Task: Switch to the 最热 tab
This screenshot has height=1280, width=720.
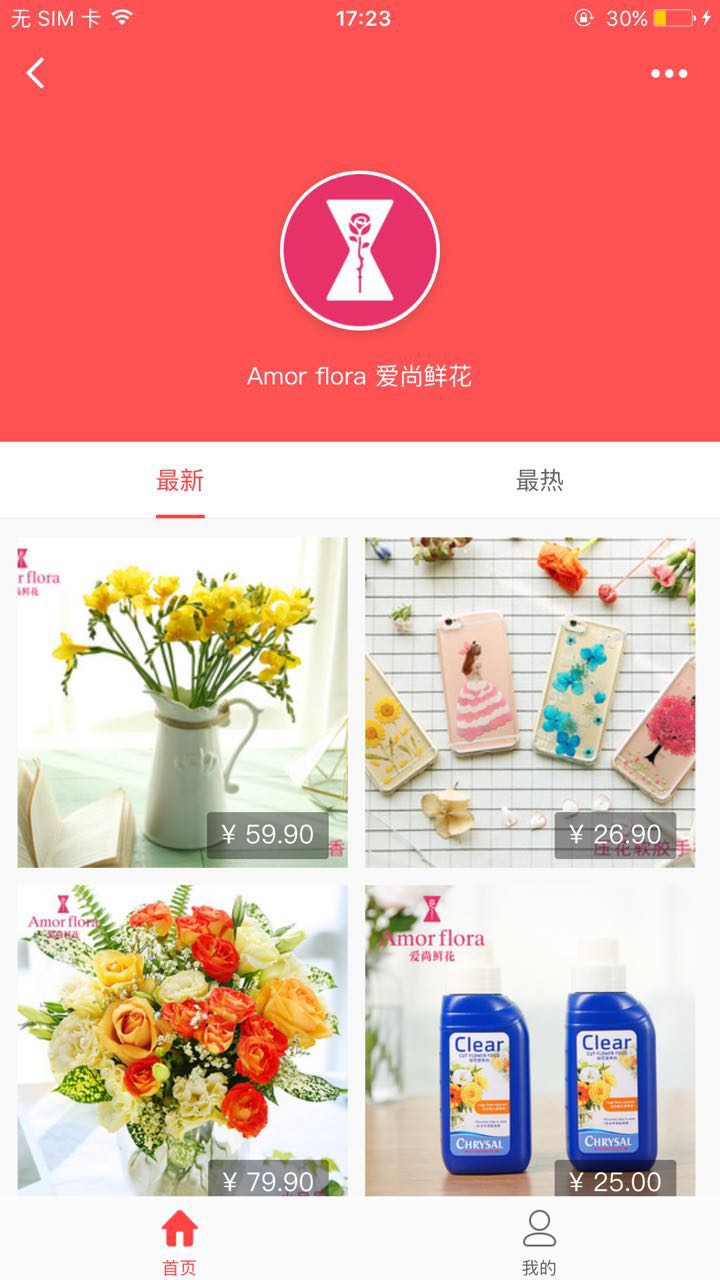Action: (x=539, y=481)
